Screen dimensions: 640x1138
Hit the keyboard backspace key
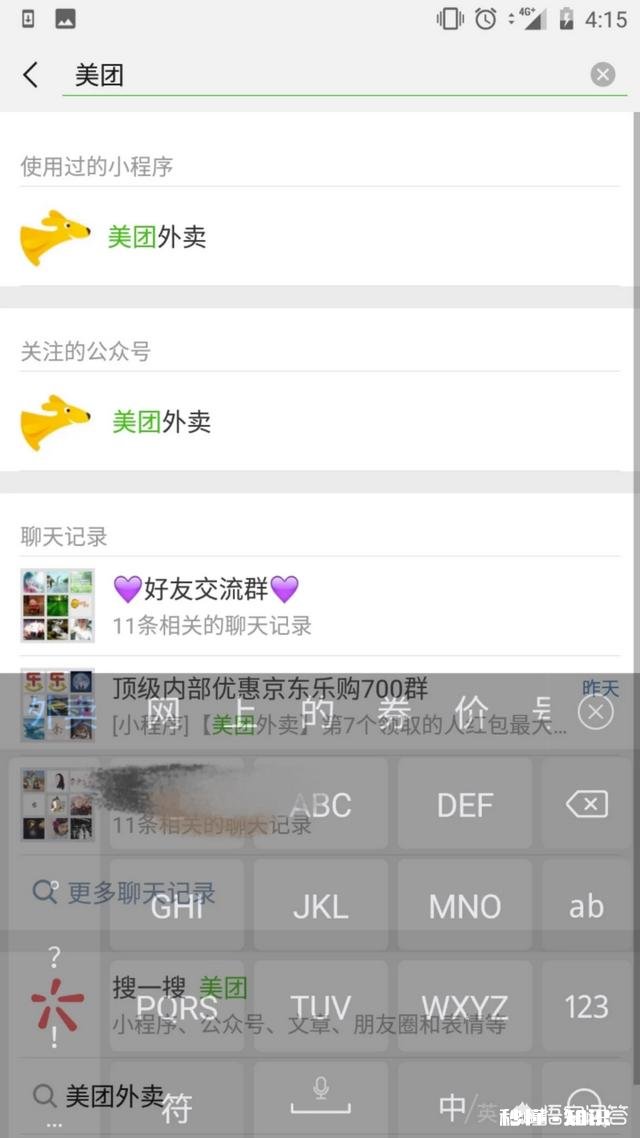coord(586,804)
